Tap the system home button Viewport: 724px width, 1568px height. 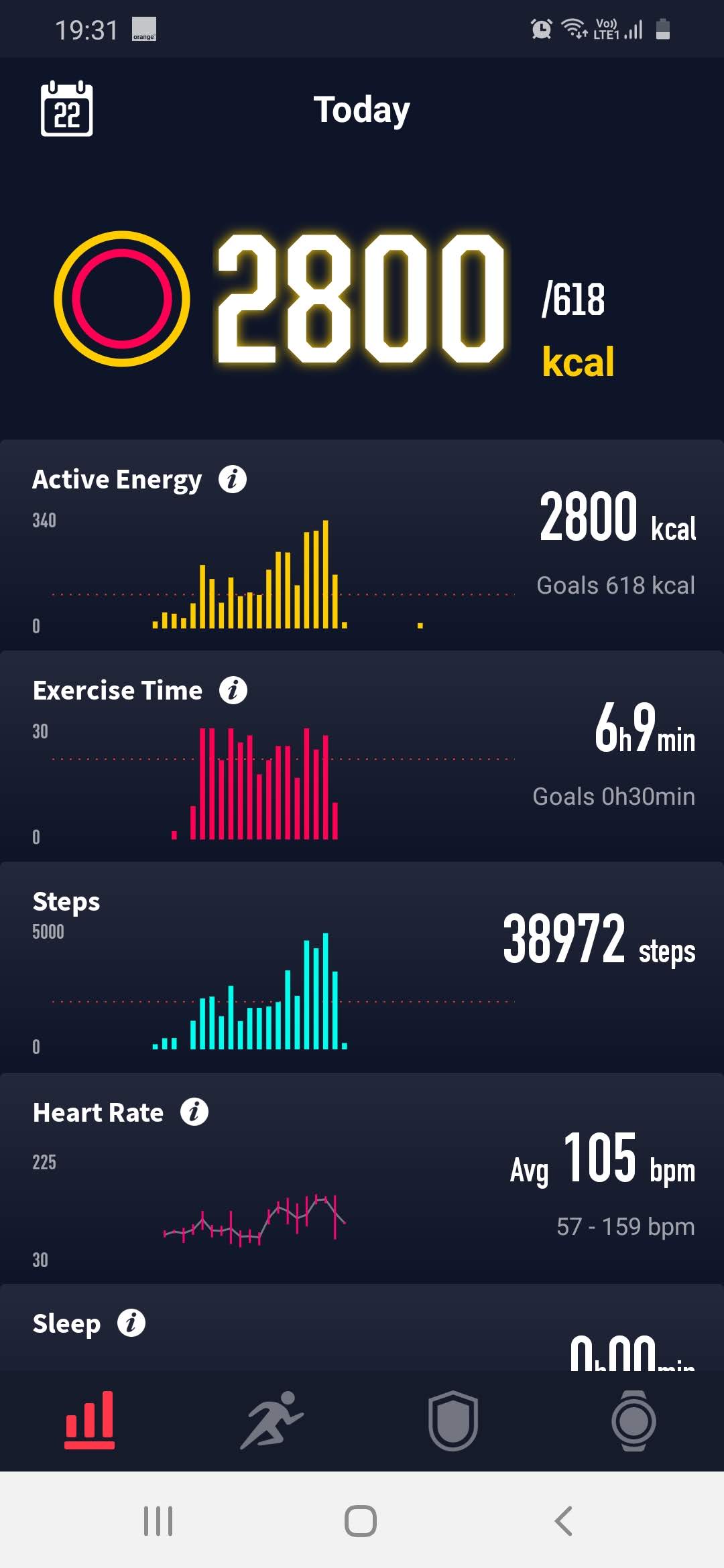pyautogui.click(x=361, y=1521)
